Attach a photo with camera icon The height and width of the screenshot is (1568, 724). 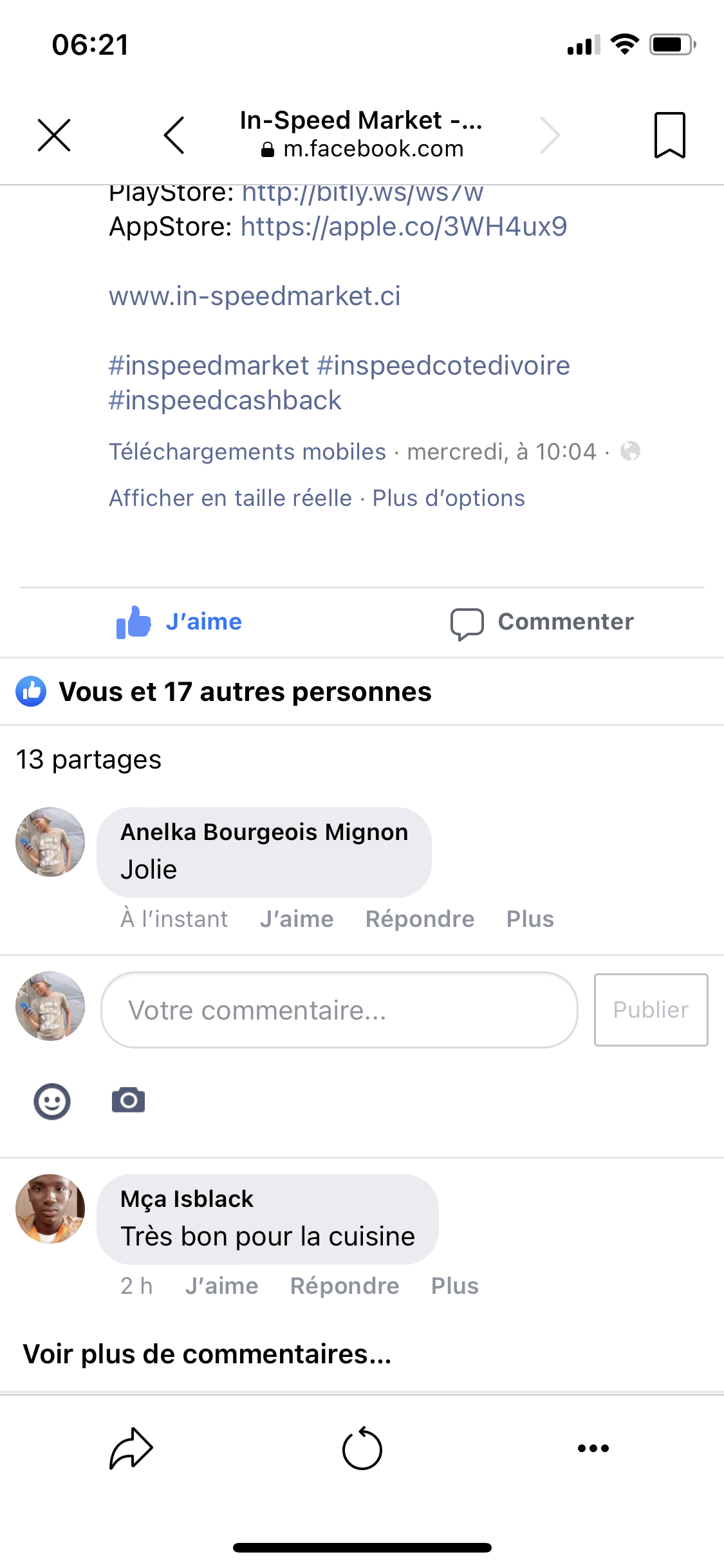pyautogui.click(x=128, y=1101)
